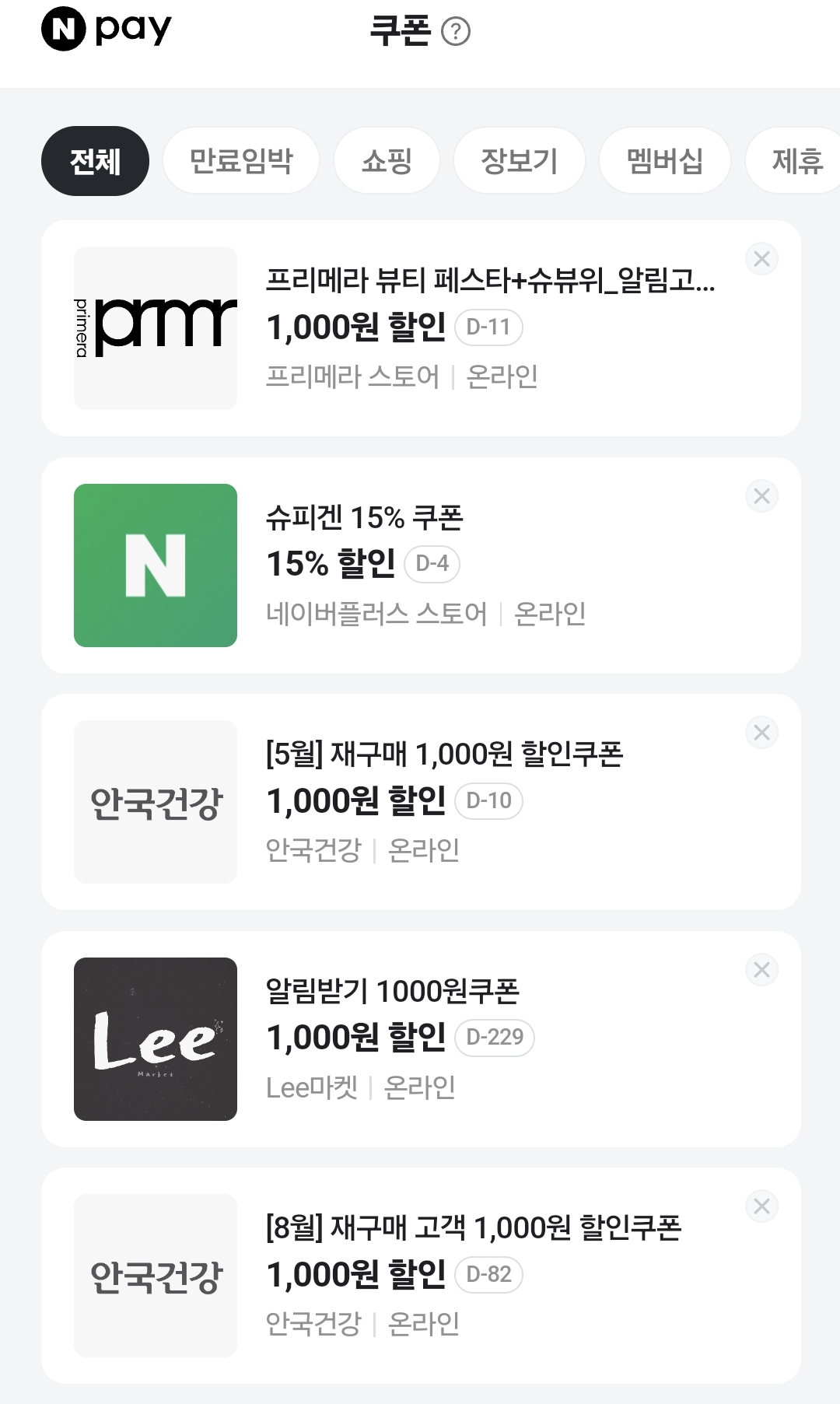Remove the 슈피겐 15% 쿠폰

(761, 496)
